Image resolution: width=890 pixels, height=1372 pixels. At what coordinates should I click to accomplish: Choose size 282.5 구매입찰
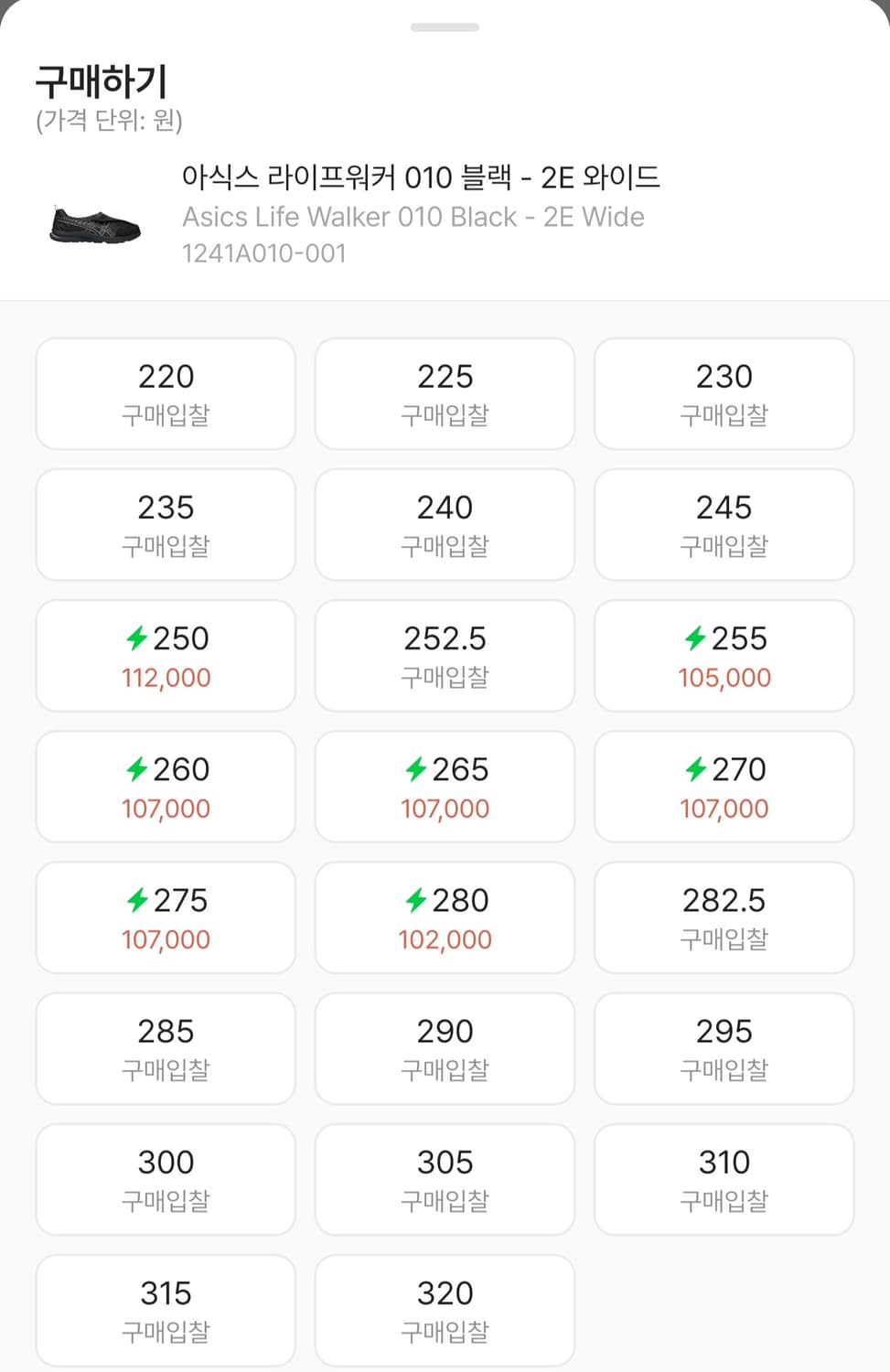pyautogui.click(x=724, y=916)
